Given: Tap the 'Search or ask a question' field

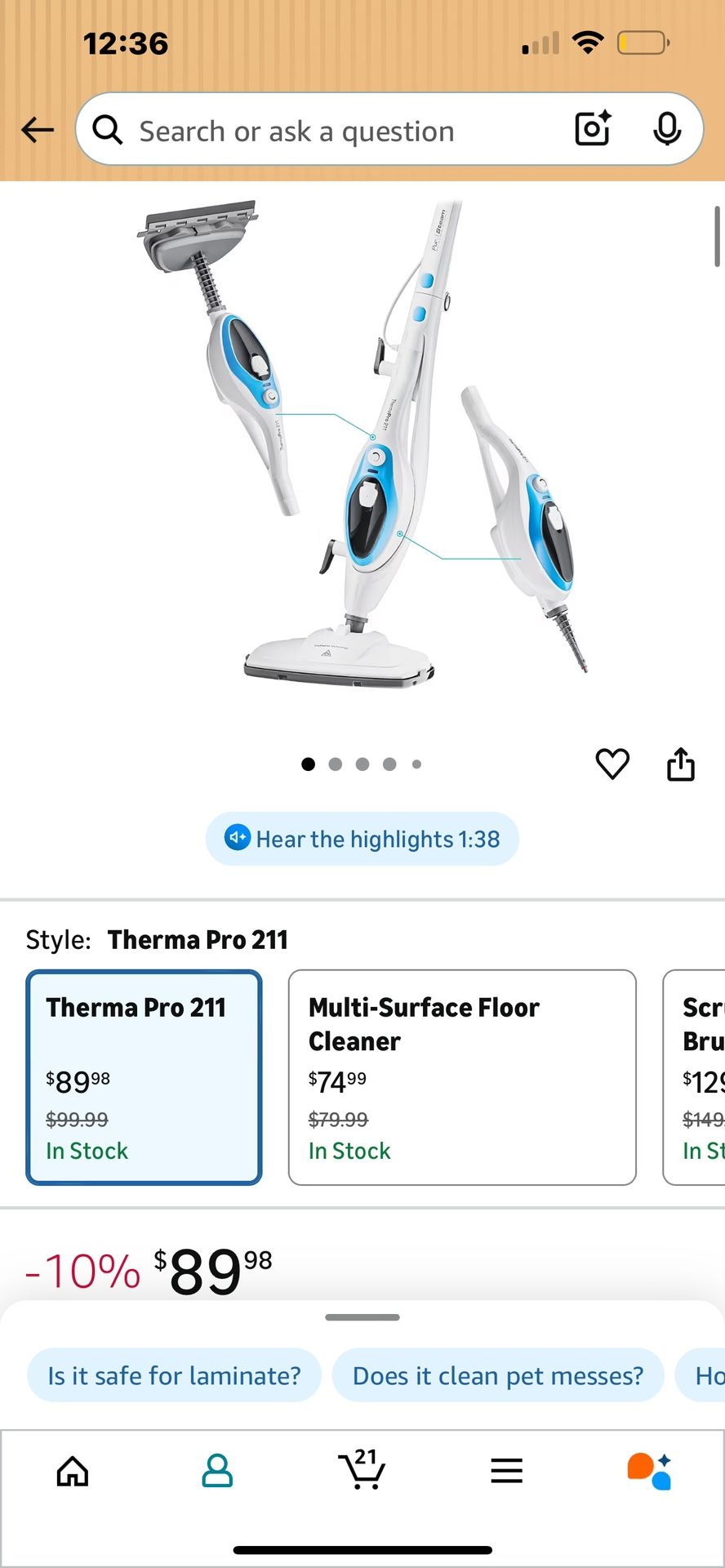Looking at the screenshot, I should tap(327, 131).
